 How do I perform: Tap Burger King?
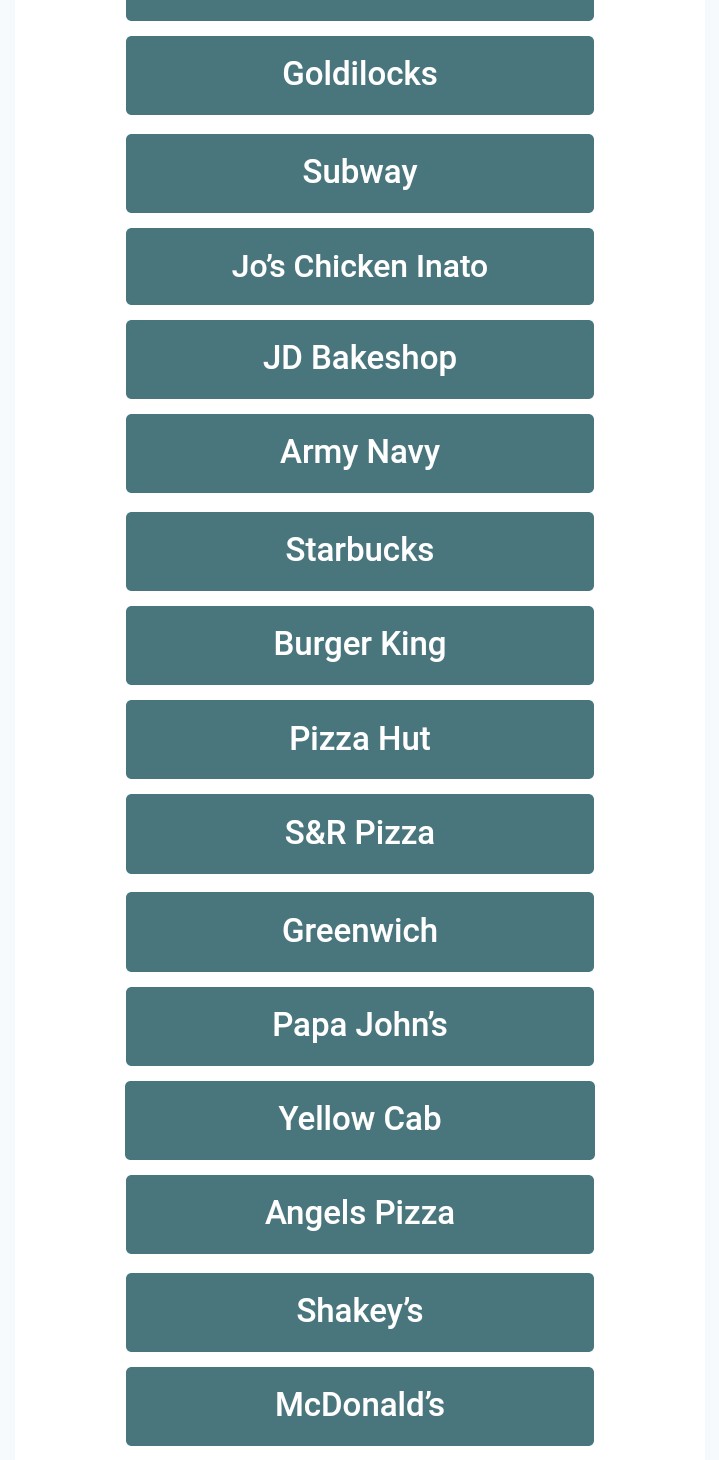pos(360,645)
